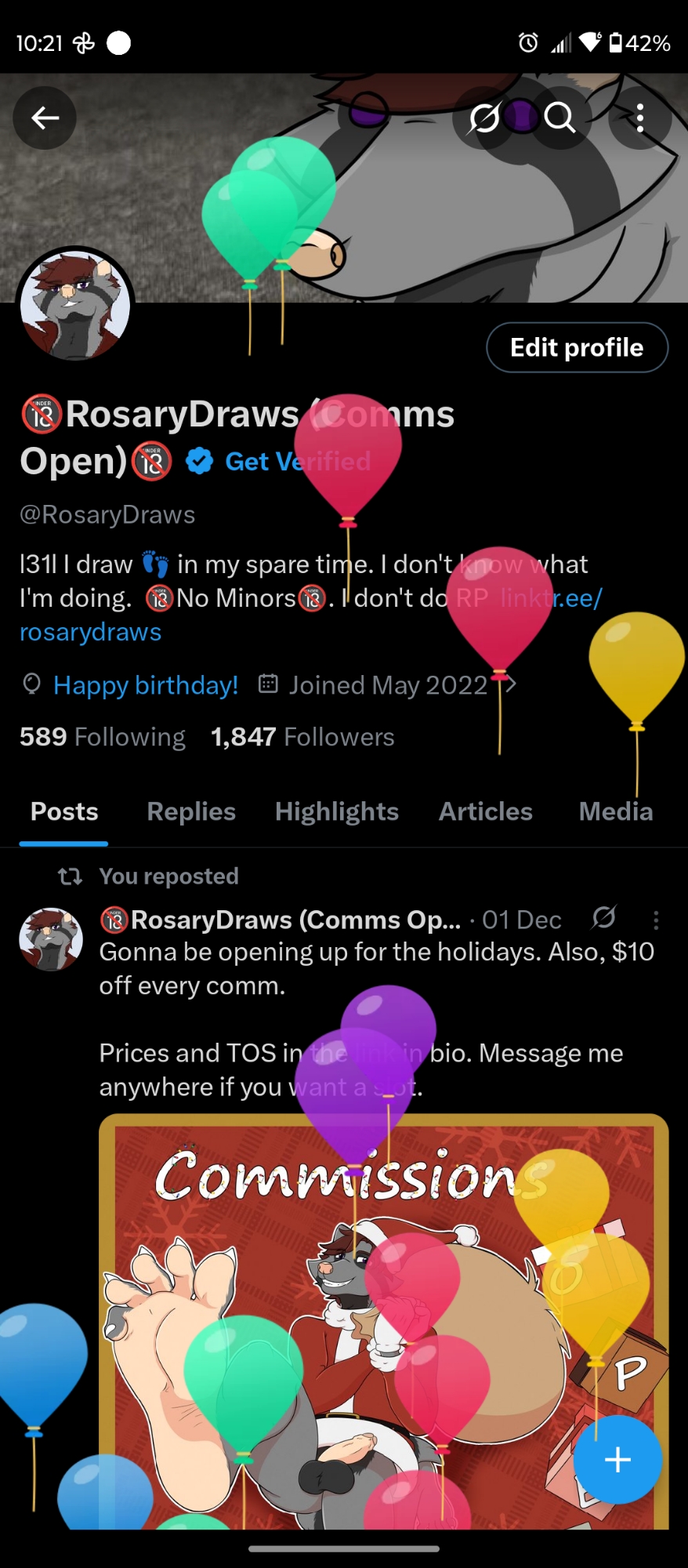Tap the Grok icon in the header
Screen dimensions: 688x1568
pos(484,118)
